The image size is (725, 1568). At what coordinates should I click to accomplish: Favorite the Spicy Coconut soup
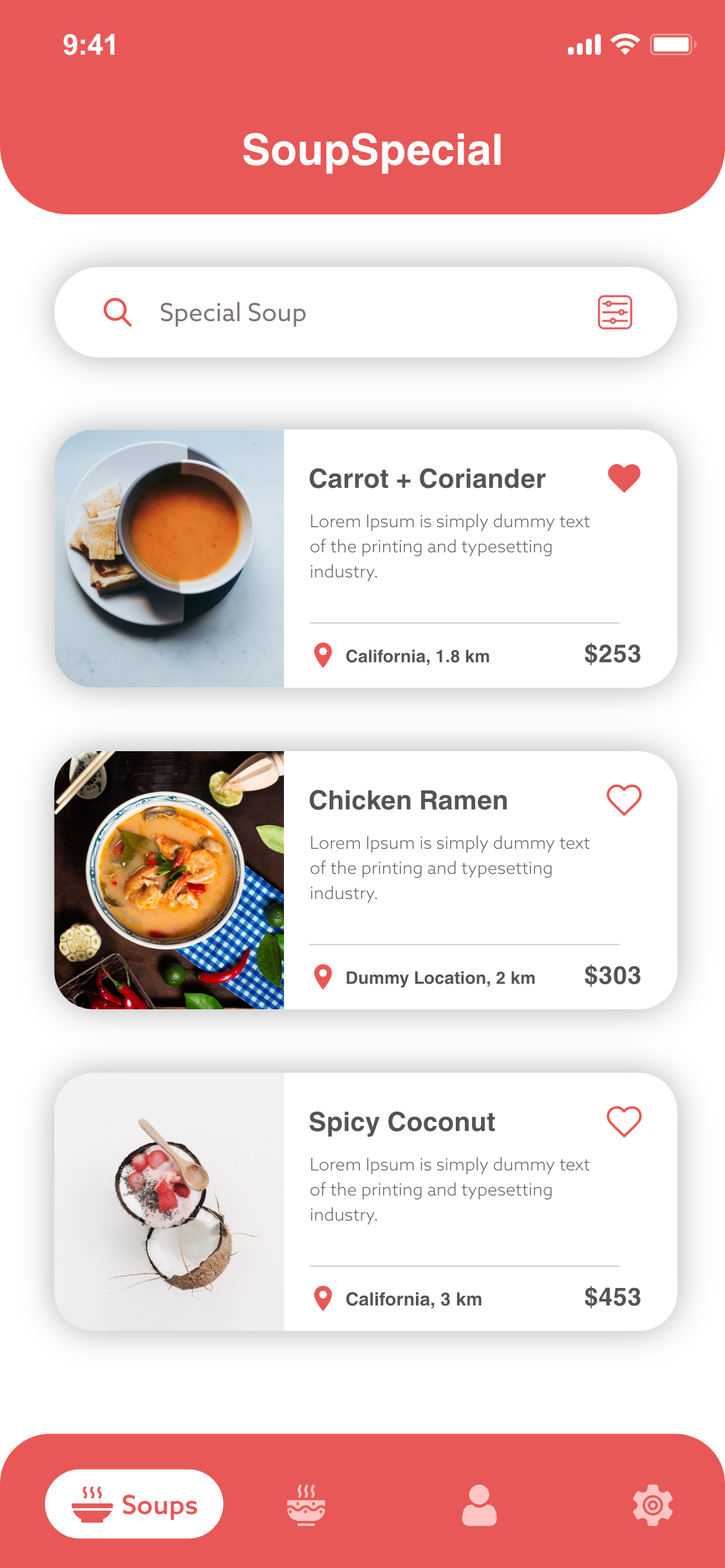coord(624,1122)
